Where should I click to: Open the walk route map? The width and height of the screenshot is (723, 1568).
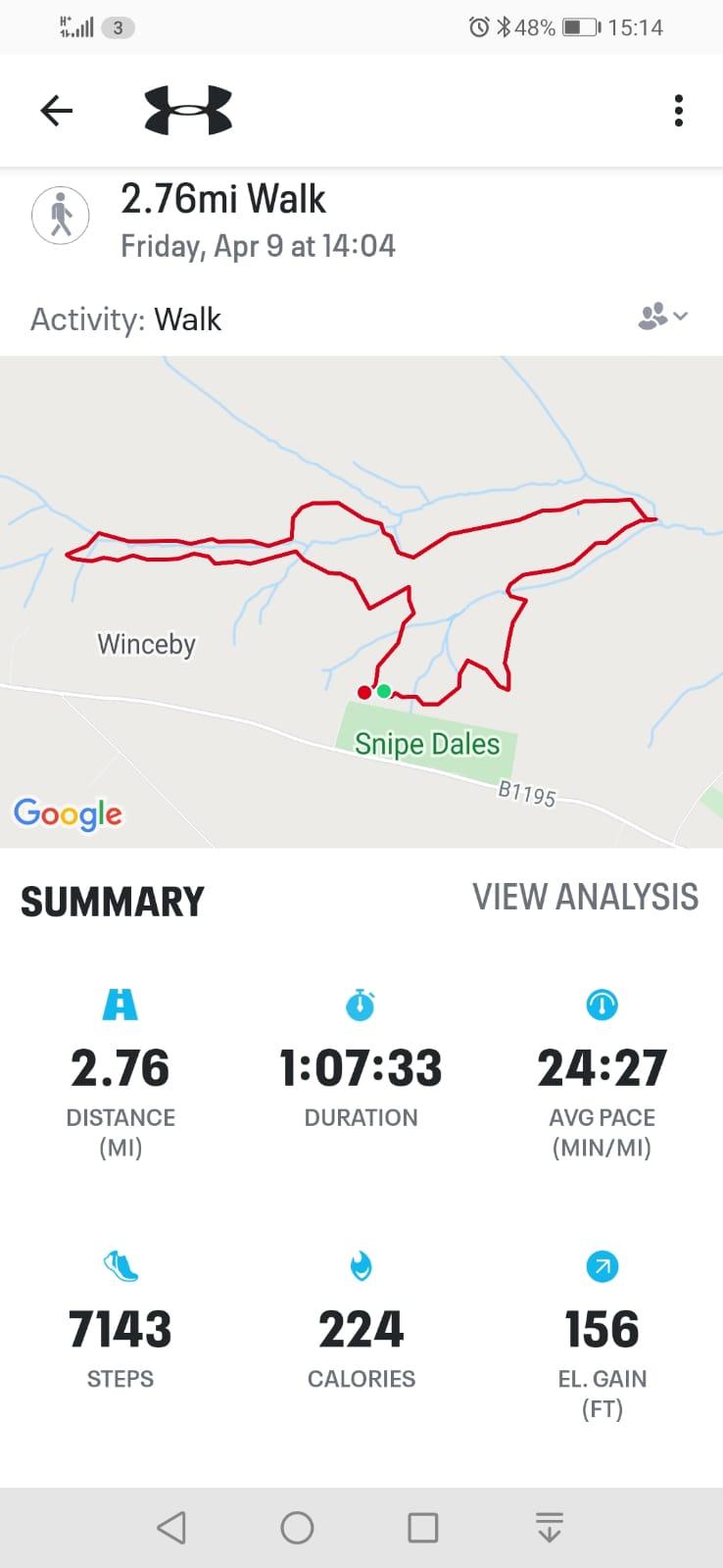click(361, 600)
